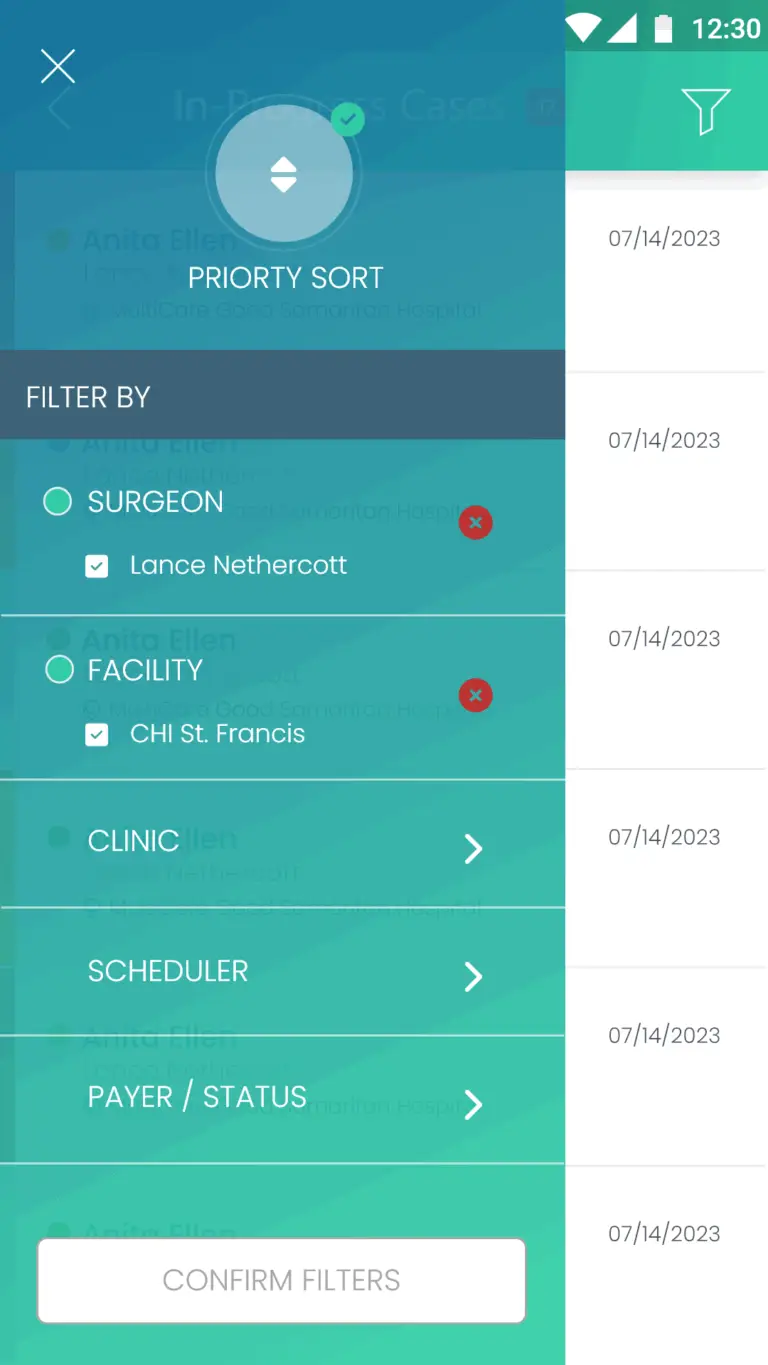This screenshot has width=768, height=1365.
Task: Uncheck the CHI St. Francis checkbox
Action: click(97, 736)
